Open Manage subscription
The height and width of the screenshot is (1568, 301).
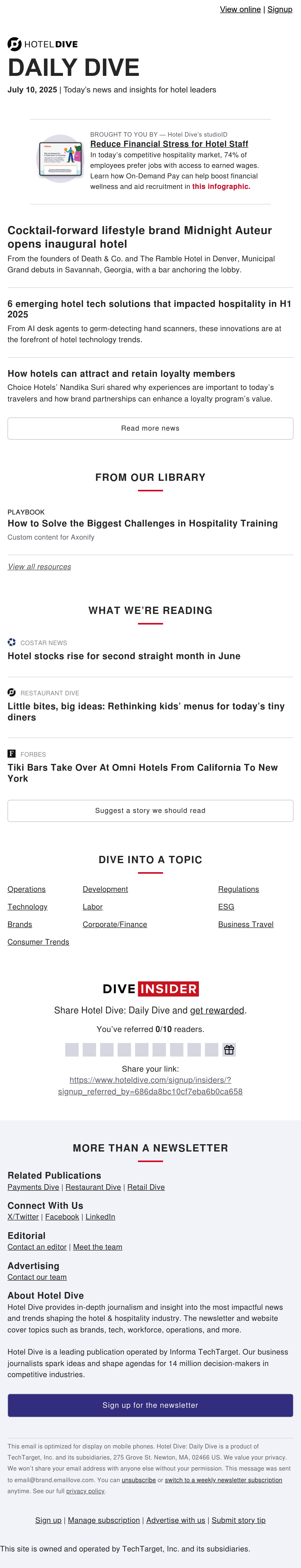coord(104,1520)
